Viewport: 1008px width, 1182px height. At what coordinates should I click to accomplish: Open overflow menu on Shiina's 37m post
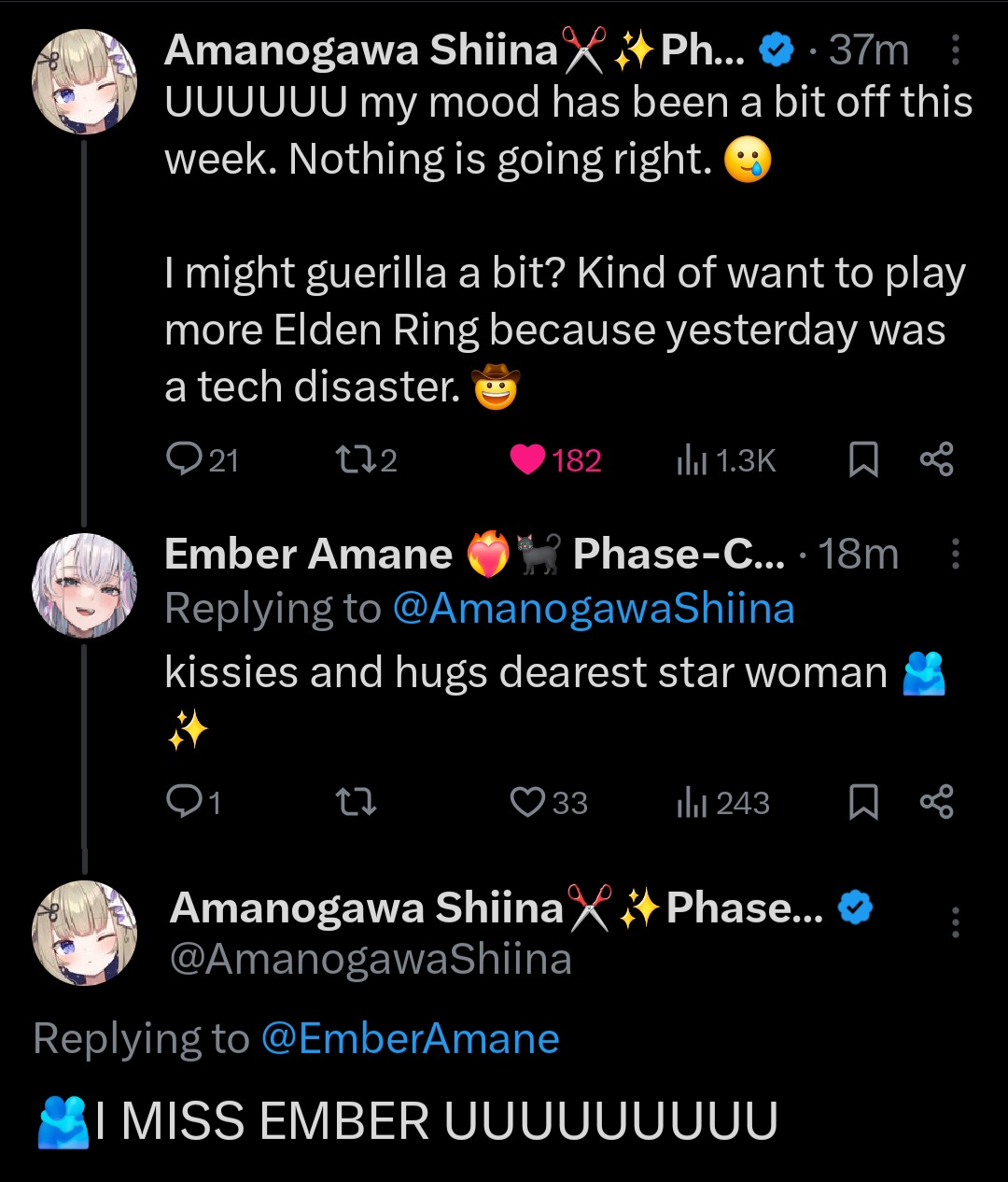tap(955, 50)
